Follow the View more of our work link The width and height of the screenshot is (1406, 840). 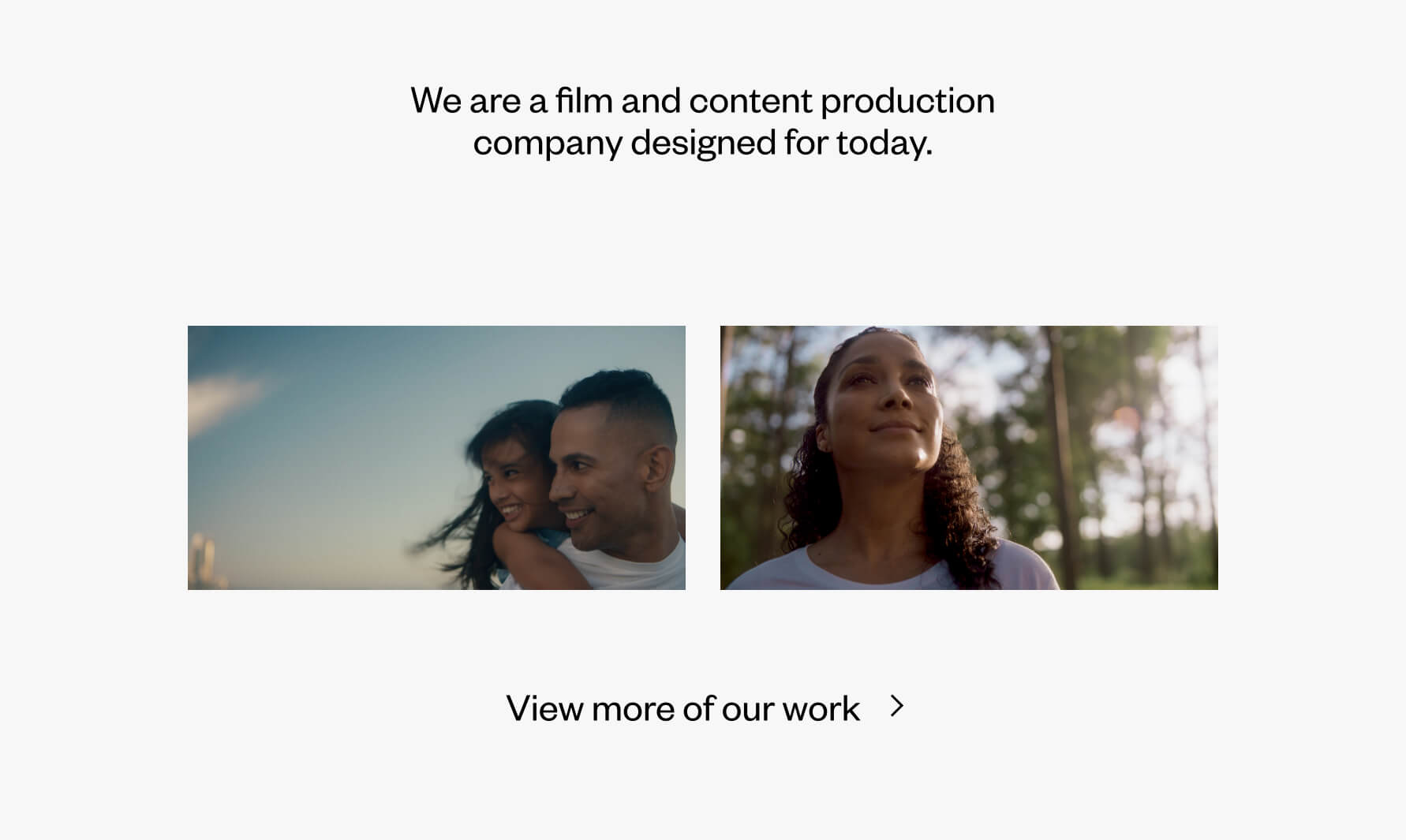tap(683, 708)
